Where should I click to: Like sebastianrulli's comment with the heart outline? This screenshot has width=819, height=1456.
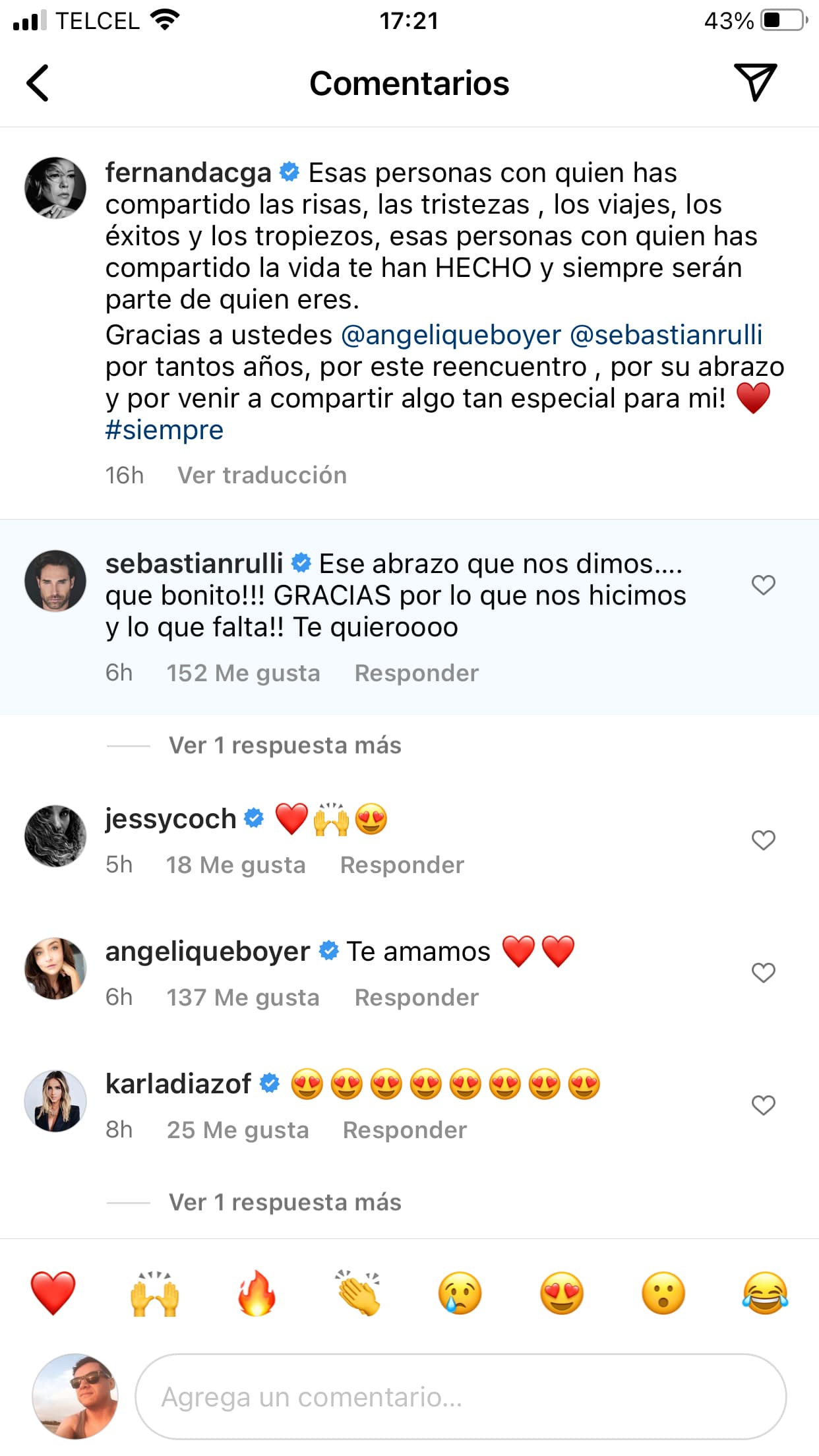[764, 586]
